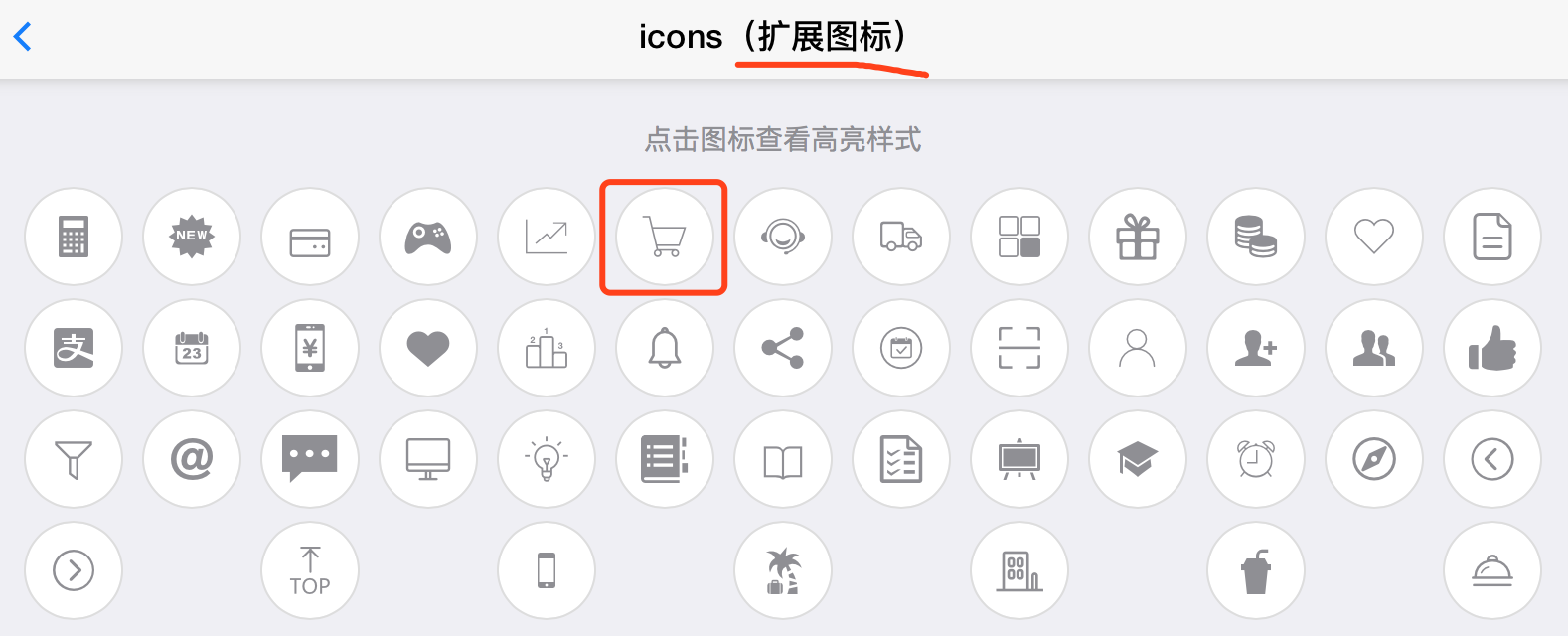The image size is (1568, 636).
Task: Tap the notification bell icon
Action: click(x=665, y=348)
